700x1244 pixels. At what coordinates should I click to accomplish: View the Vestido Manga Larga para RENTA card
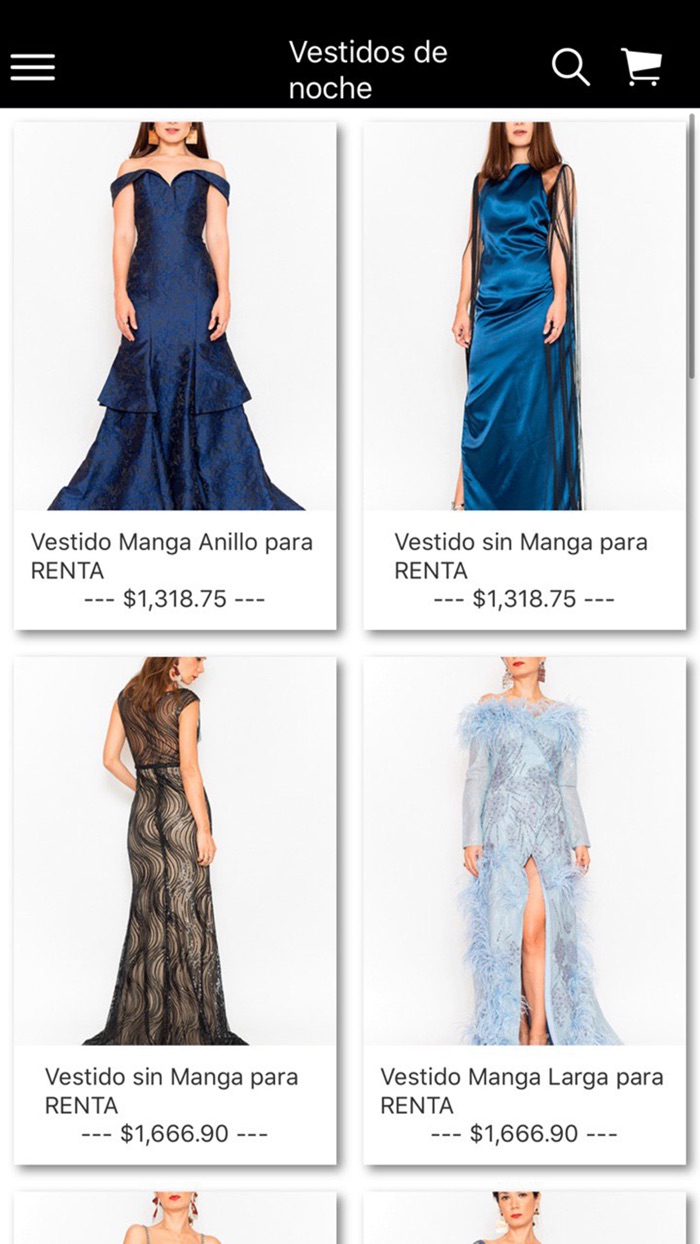pos(524,911)
